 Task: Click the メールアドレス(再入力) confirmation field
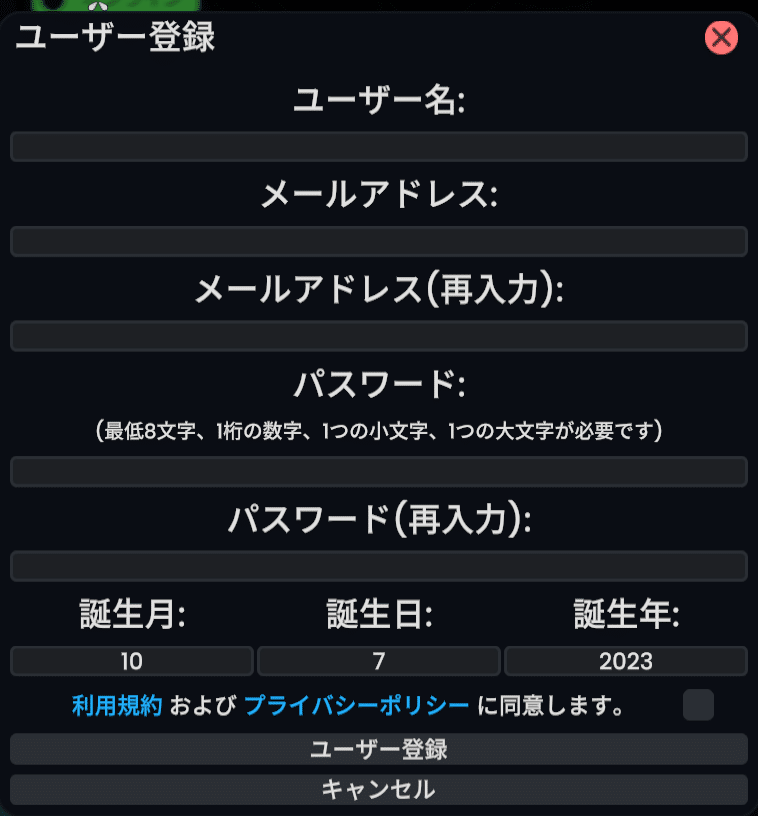[378, 337]
